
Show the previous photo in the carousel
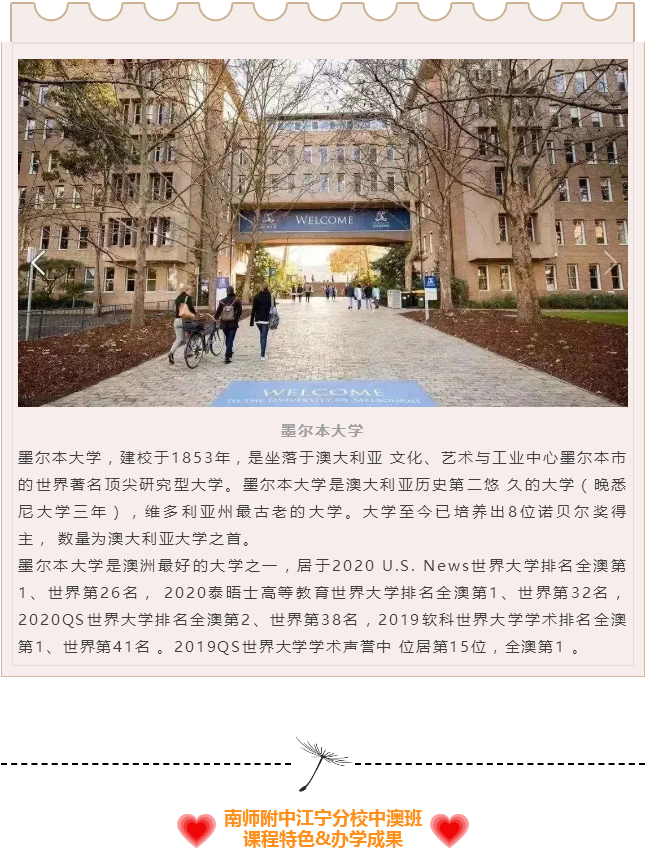click(37, 262)
